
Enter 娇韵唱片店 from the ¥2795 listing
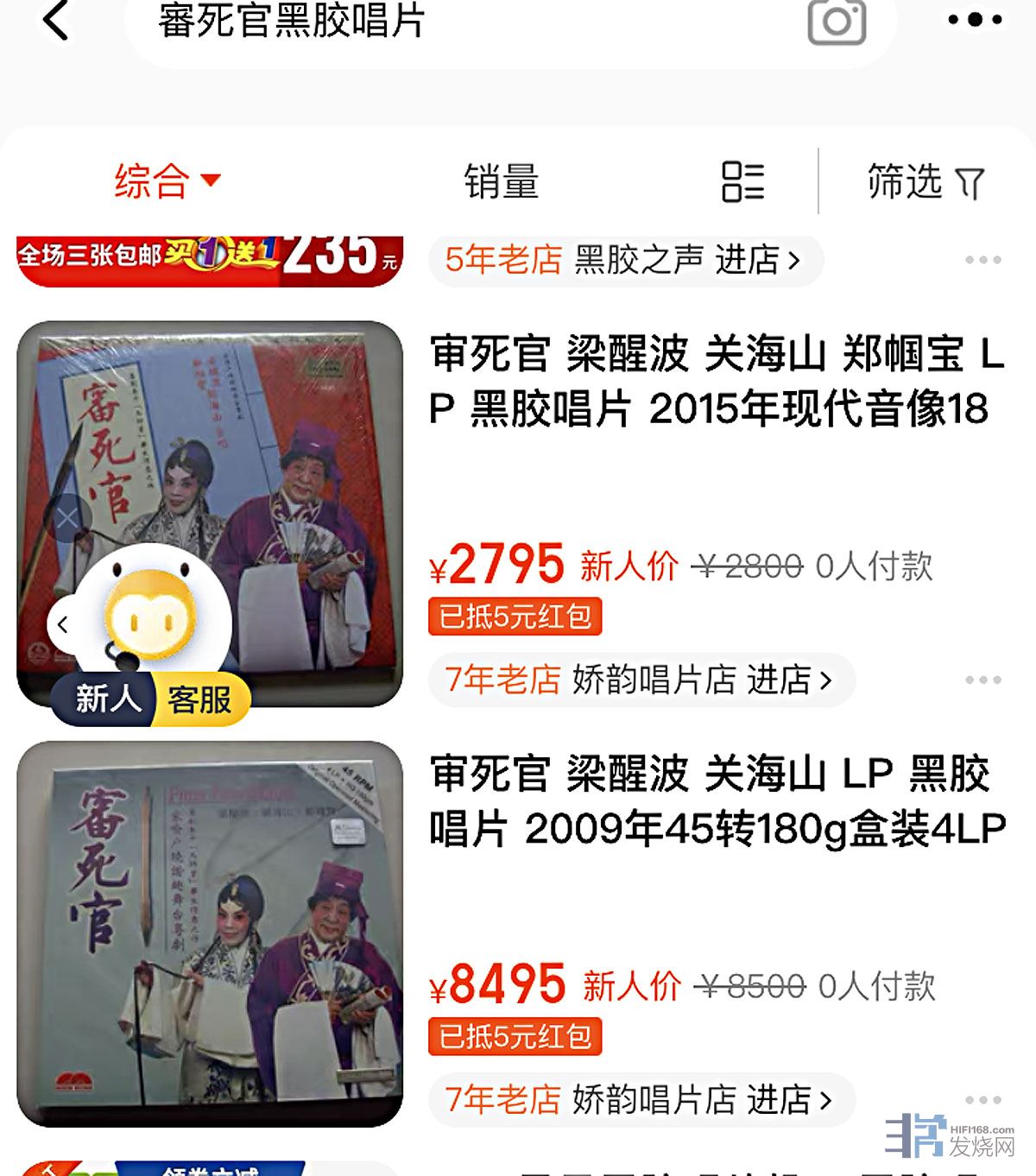[641, 680]
